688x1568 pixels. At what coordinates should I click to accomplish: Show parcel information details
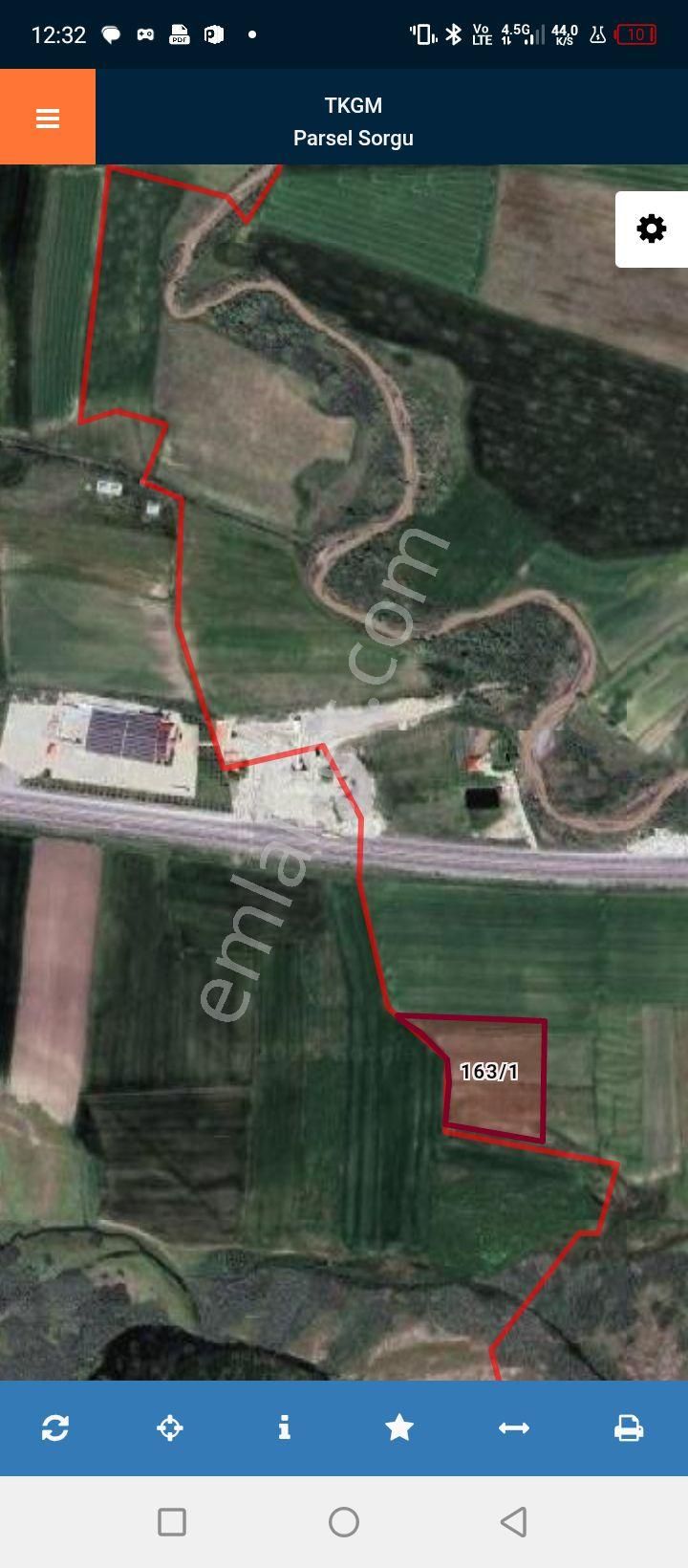tap(284, 1427)
